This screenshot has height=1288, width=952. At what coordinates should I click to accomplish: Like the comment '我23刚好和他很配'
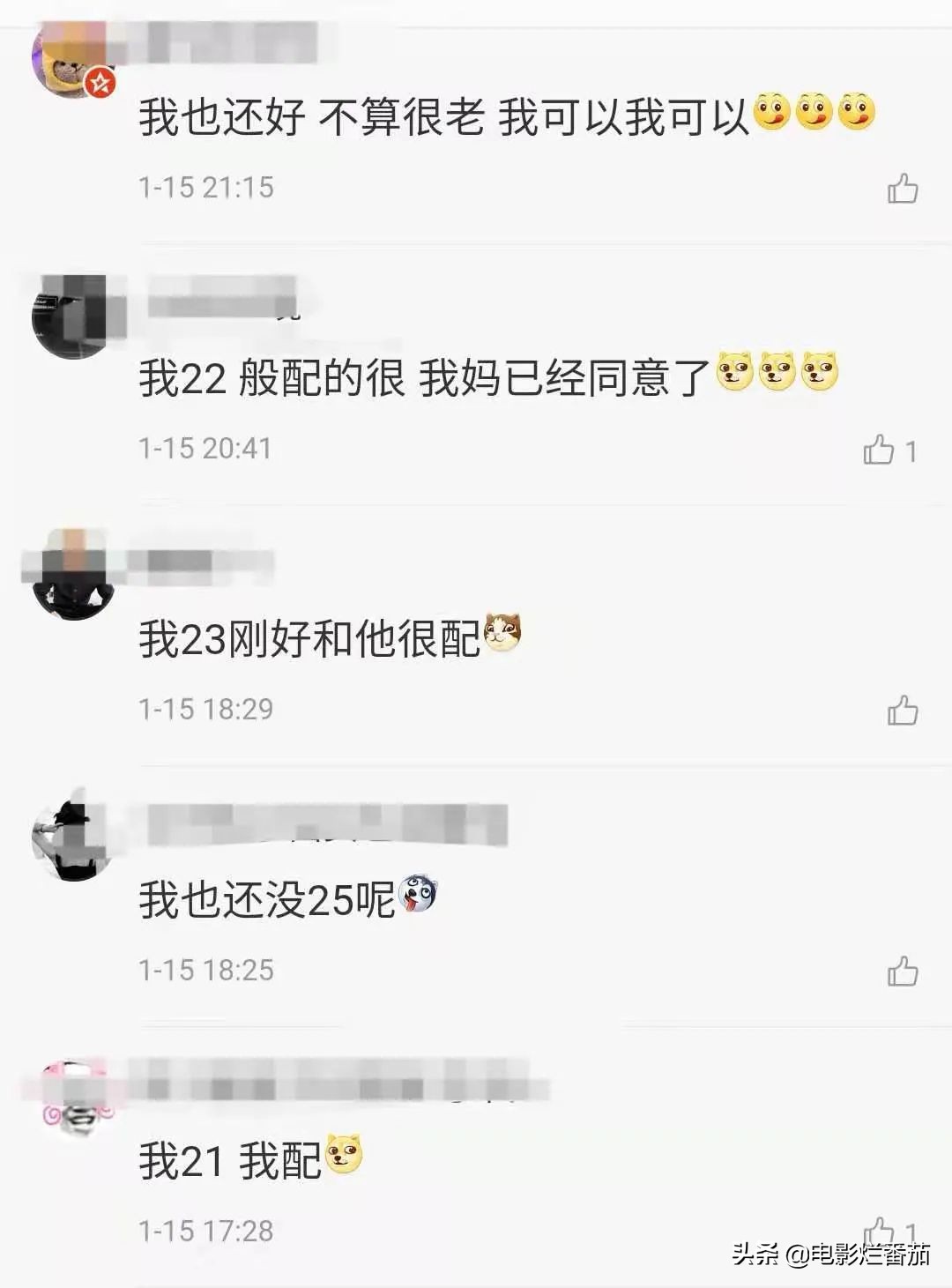coord(902,711)
